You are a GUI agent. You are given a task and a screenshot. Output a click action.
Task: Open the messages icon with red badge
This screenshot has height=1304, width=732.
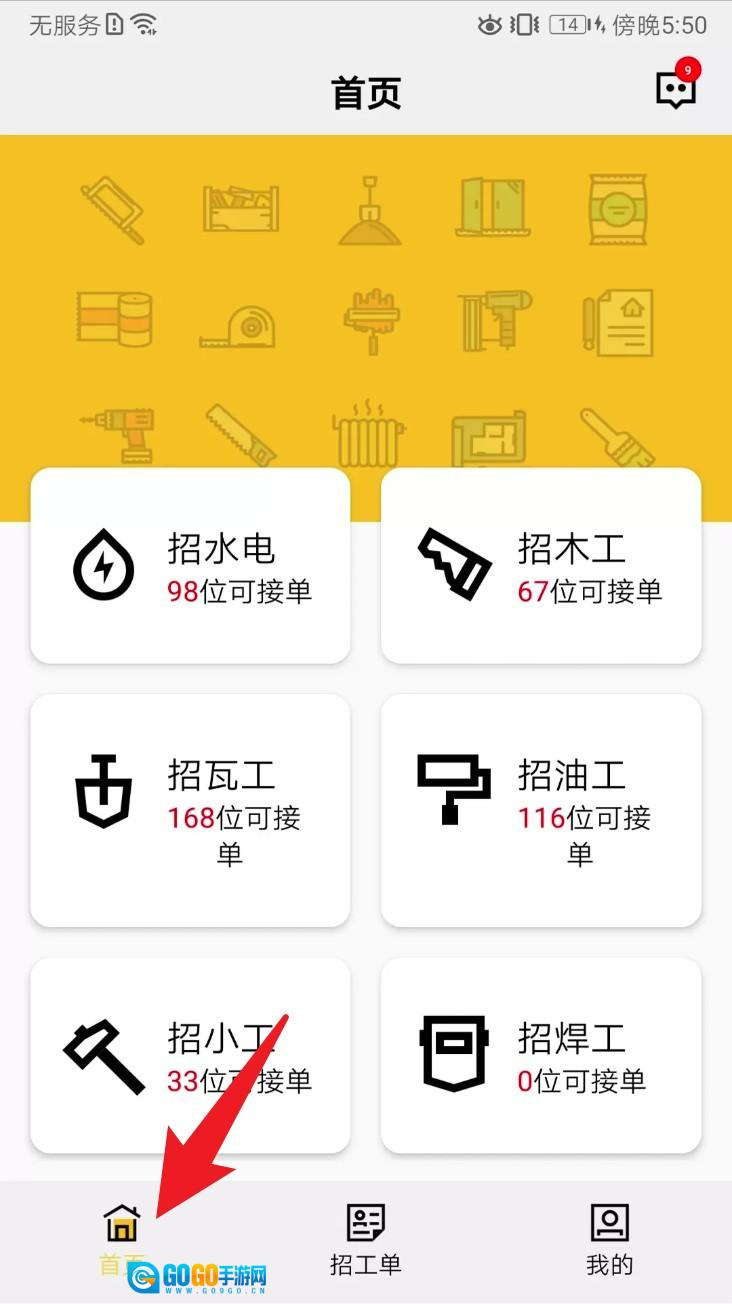(676, 90)
